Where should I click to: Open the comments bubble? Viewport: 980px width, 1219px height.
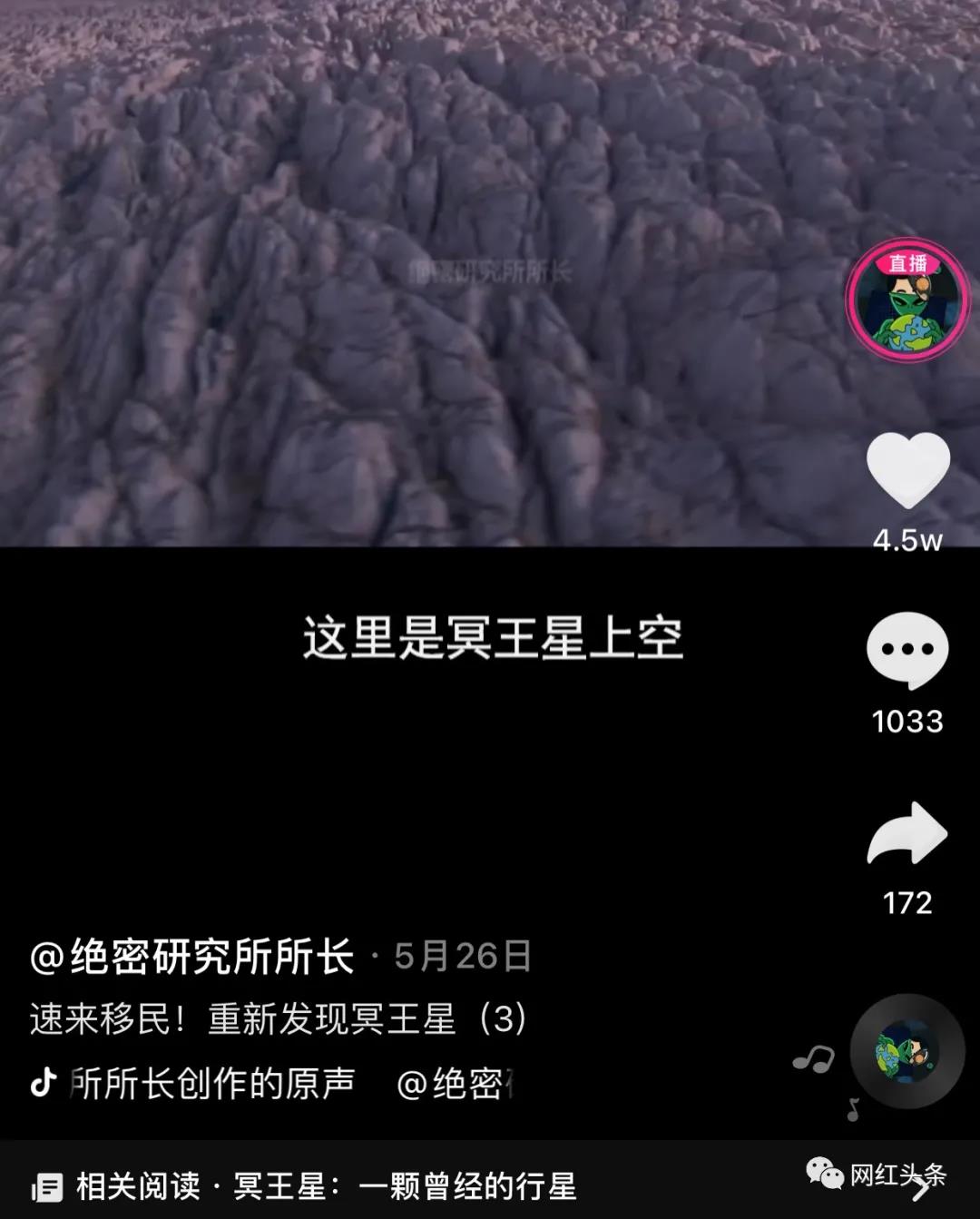coord(907,650)
